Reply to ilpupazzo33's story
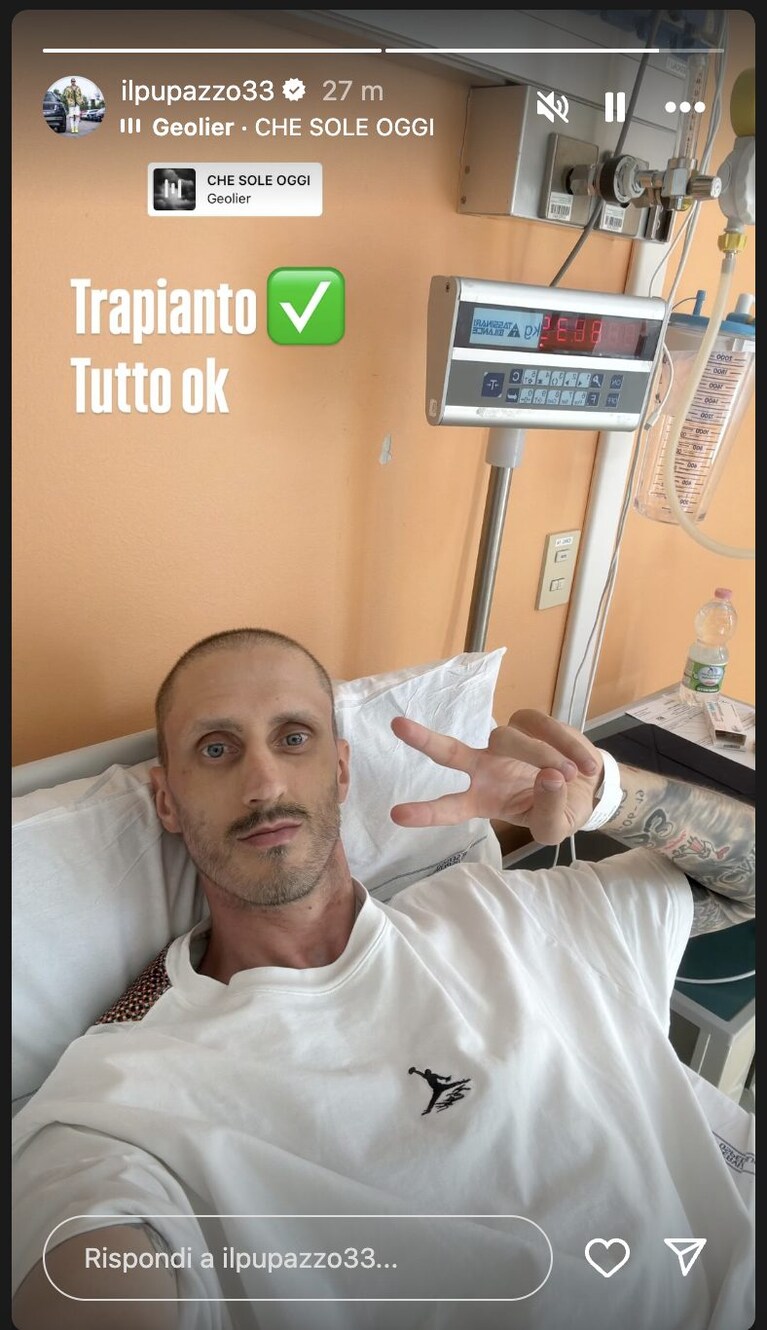This screenshot has width=767, height=1330. (x=297, y=1258)
